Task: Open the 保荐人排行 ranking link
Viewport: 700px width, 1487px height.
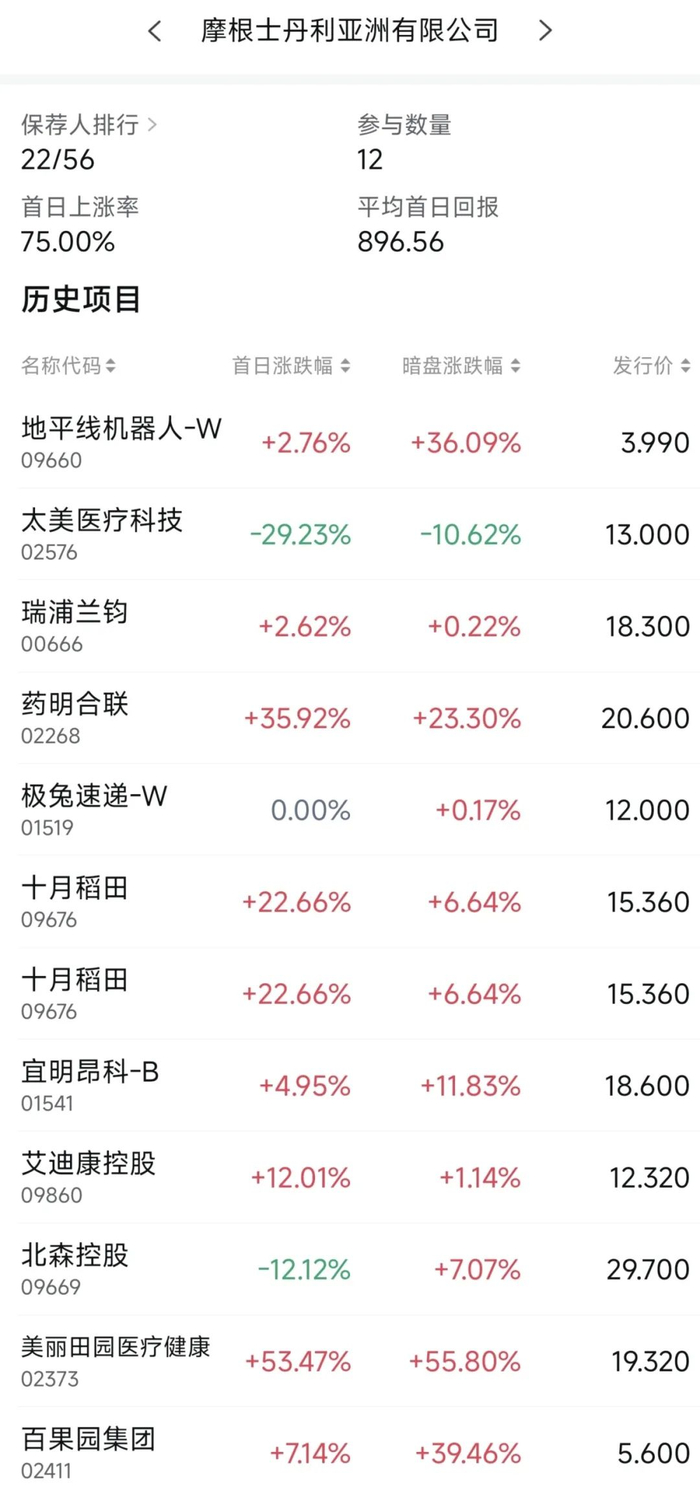Action: 89,125
